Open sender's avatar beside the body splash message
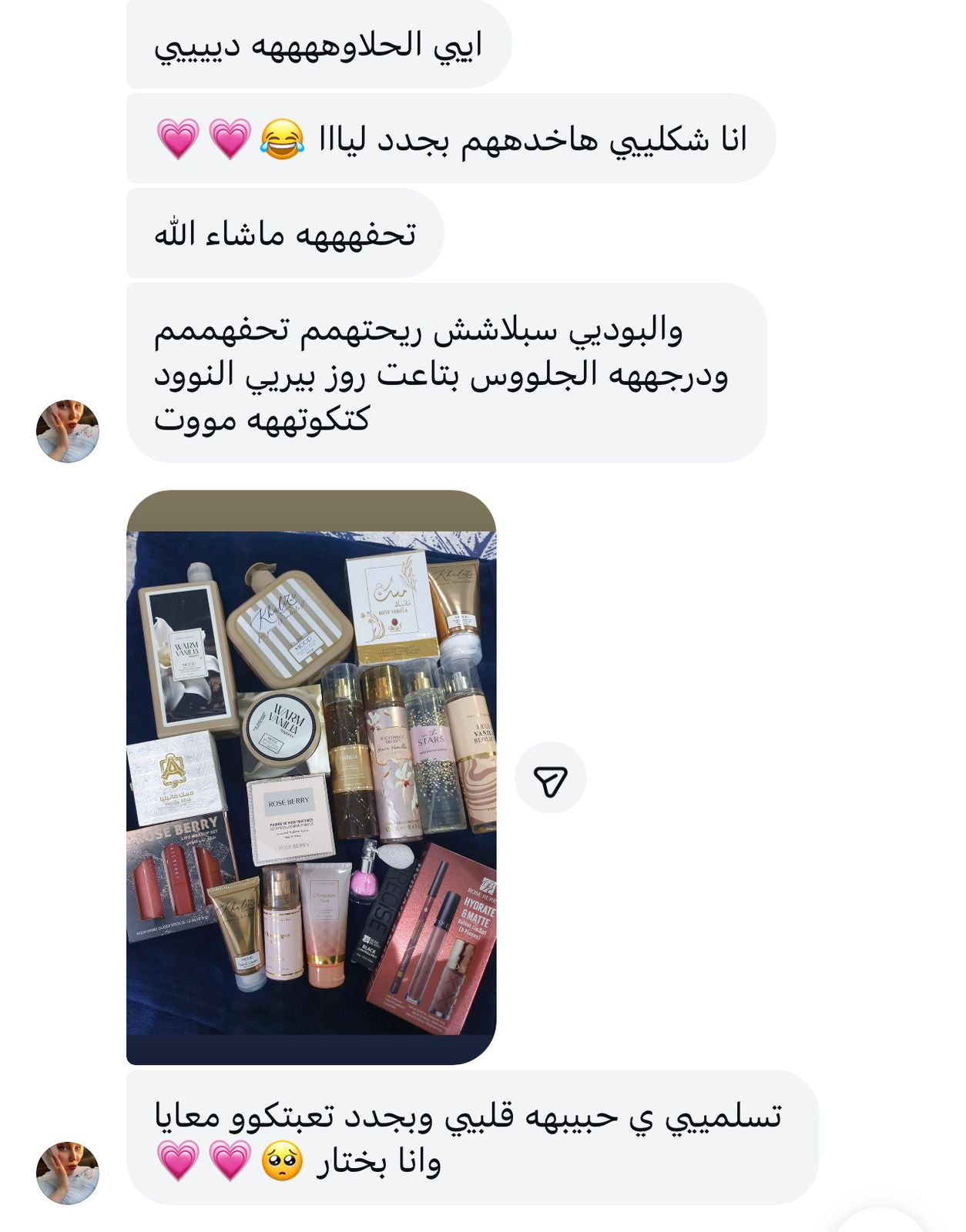Screen dimensions: 966x1232 tap(68, 431)
